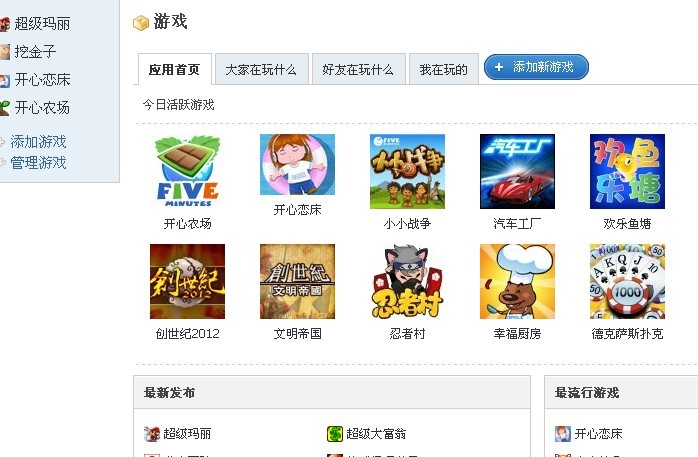Switch to the 好友在玩什么 tab
The image size is (698, 457).
coord(358,69)
